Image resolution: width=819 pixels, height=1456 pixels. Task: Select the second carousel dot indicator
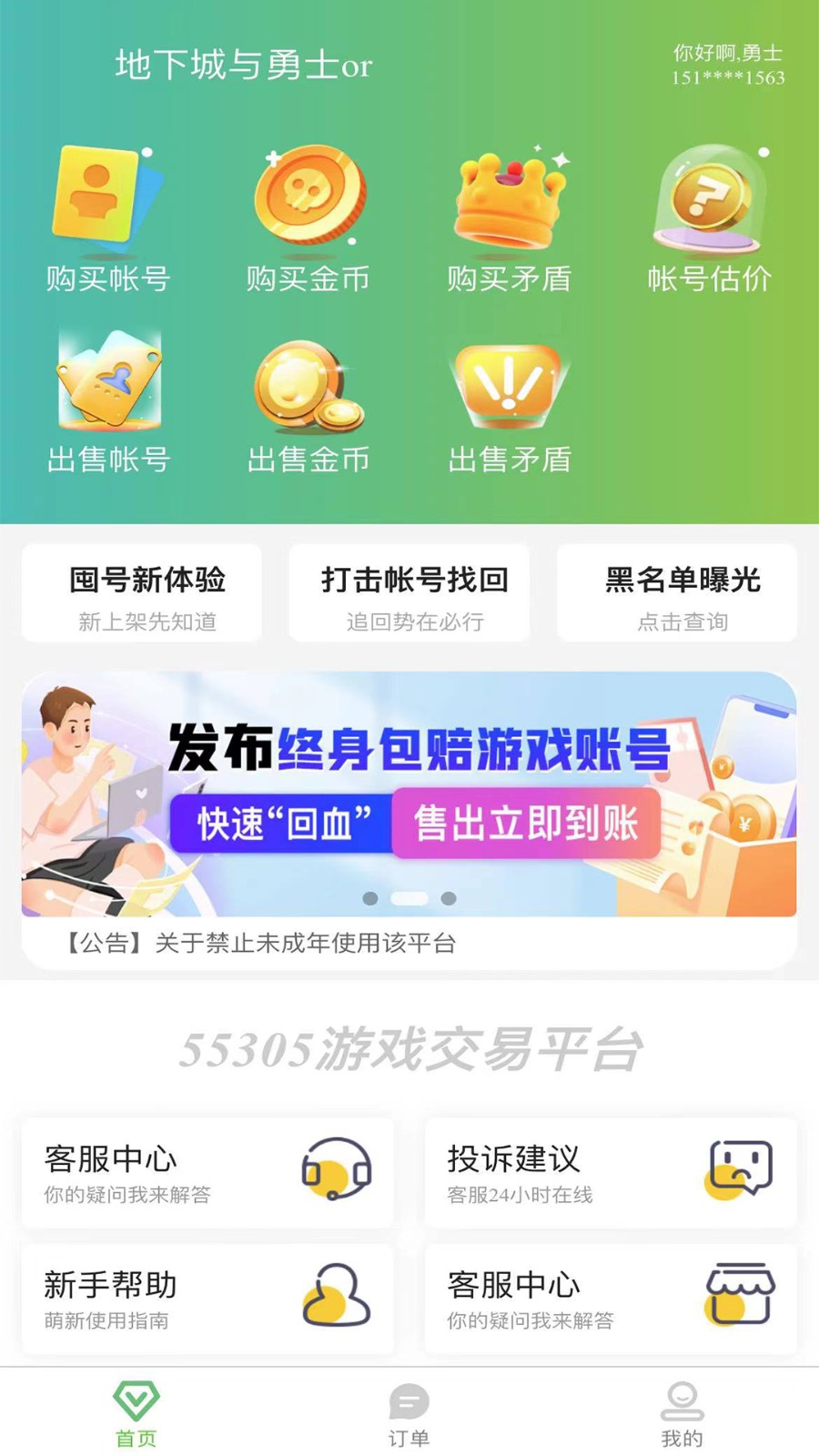409,897
